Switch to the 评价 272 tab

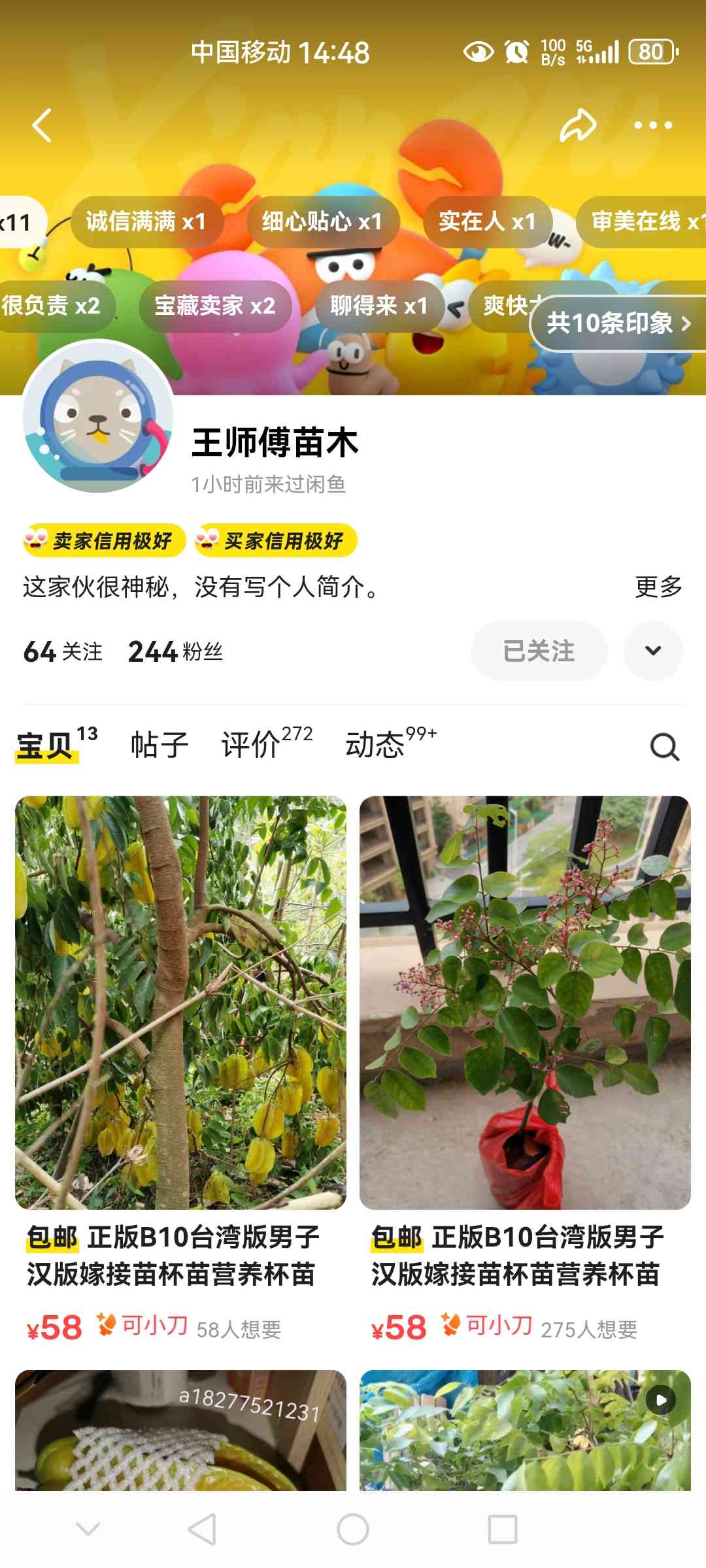[267, 743]
